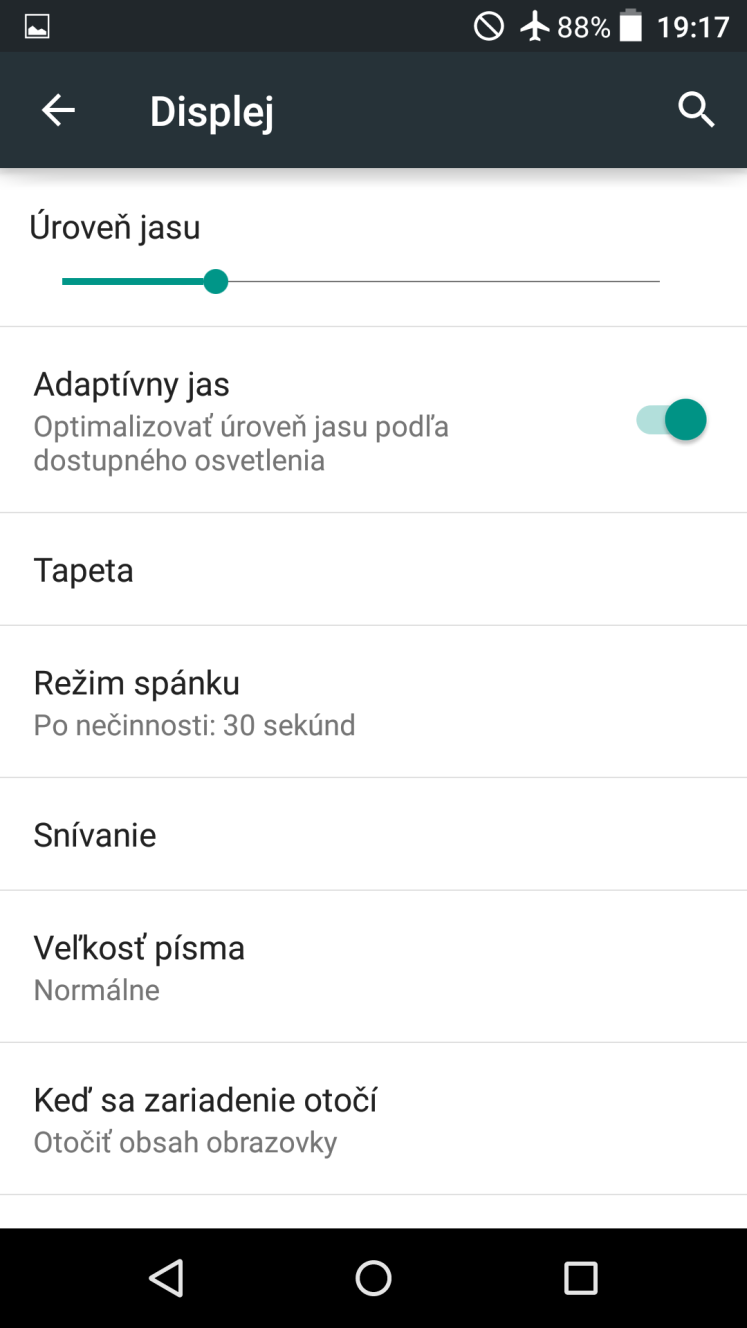Go back using the app bar arrow
Screen dimensions: 747x1328
(58, 110)
